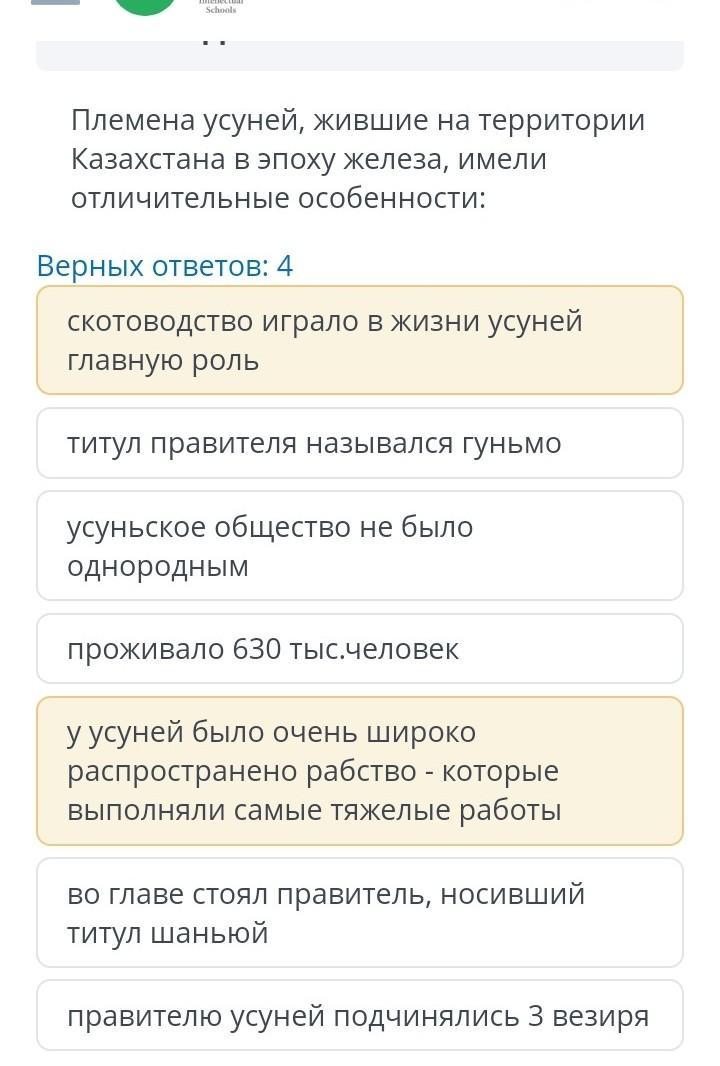Select answer 'скотоводство играло в жизни усуней главную роль'

coord(360,341)
